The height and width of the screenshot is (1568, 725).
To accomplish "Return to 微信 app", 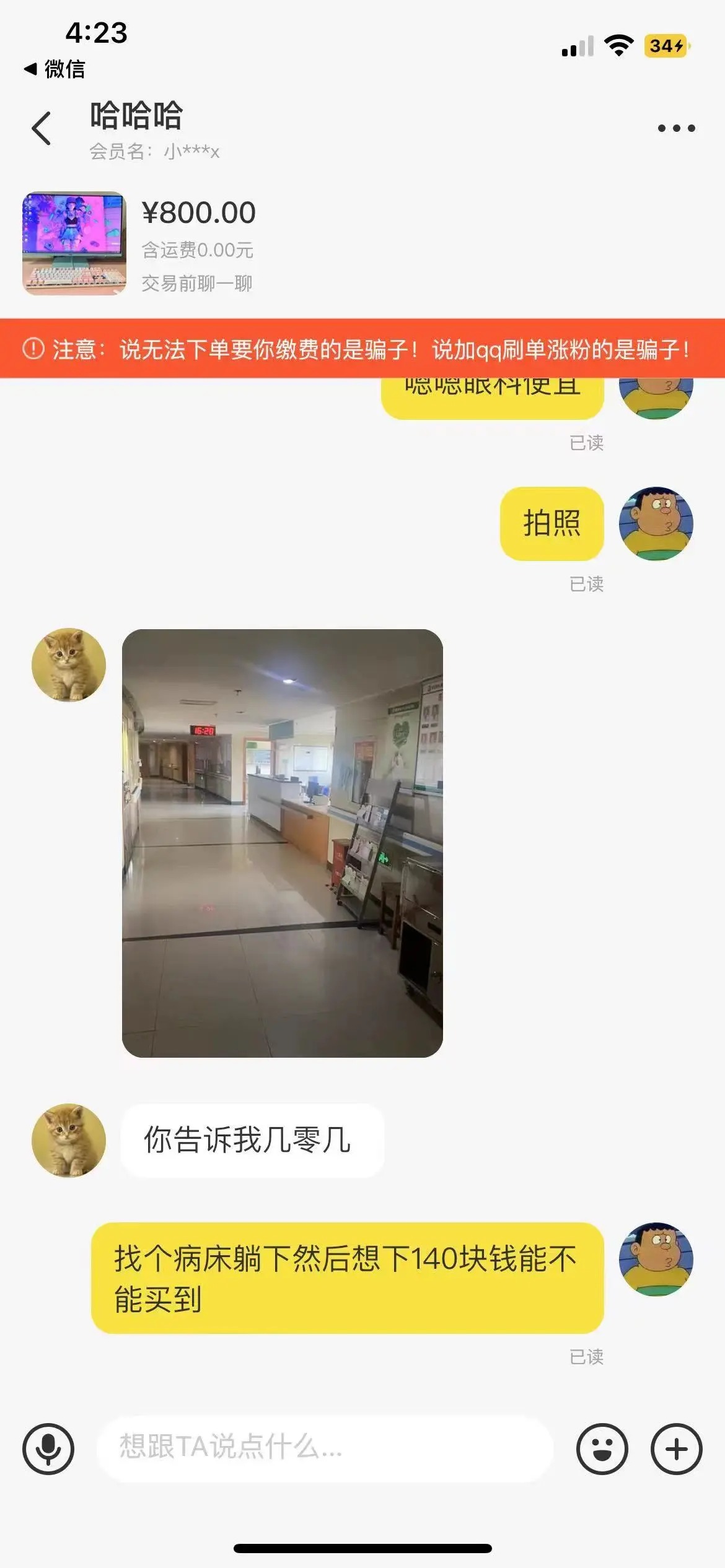I will tap(55, 69).
